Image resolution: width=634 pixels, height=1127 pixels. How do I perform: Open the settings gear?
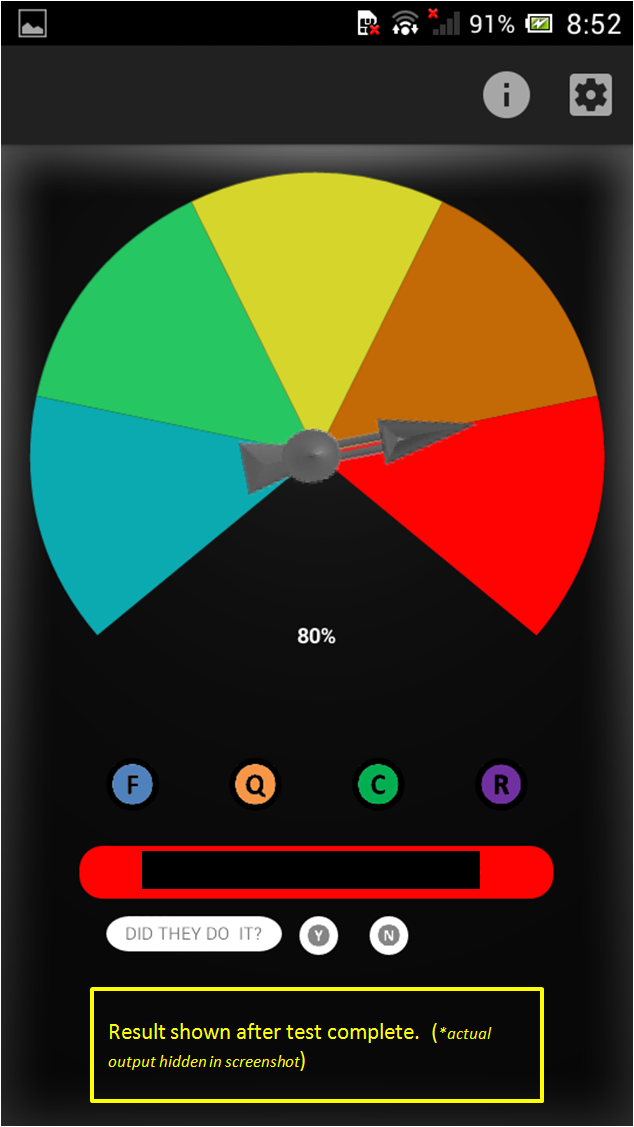click(x=590, y=96)
